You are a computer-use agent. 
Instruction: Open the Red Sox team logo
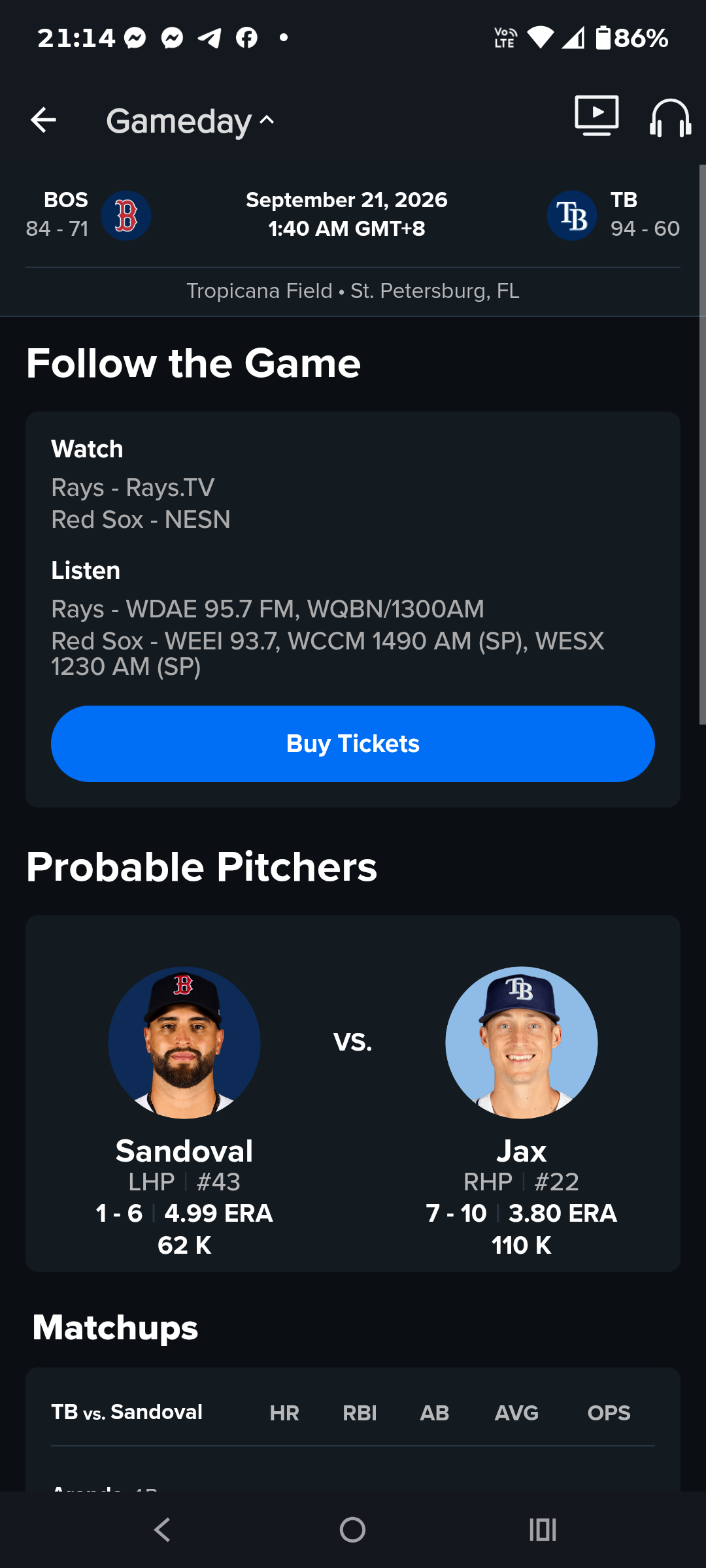point(126,216)
